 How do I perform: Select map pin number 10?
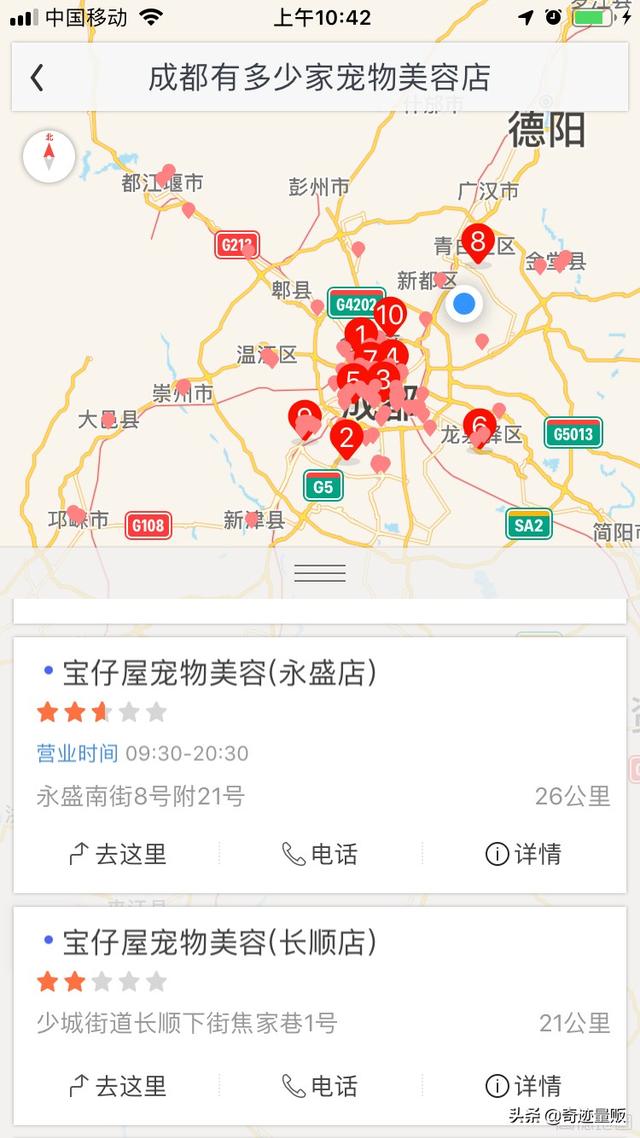click(x=389, y=317)
